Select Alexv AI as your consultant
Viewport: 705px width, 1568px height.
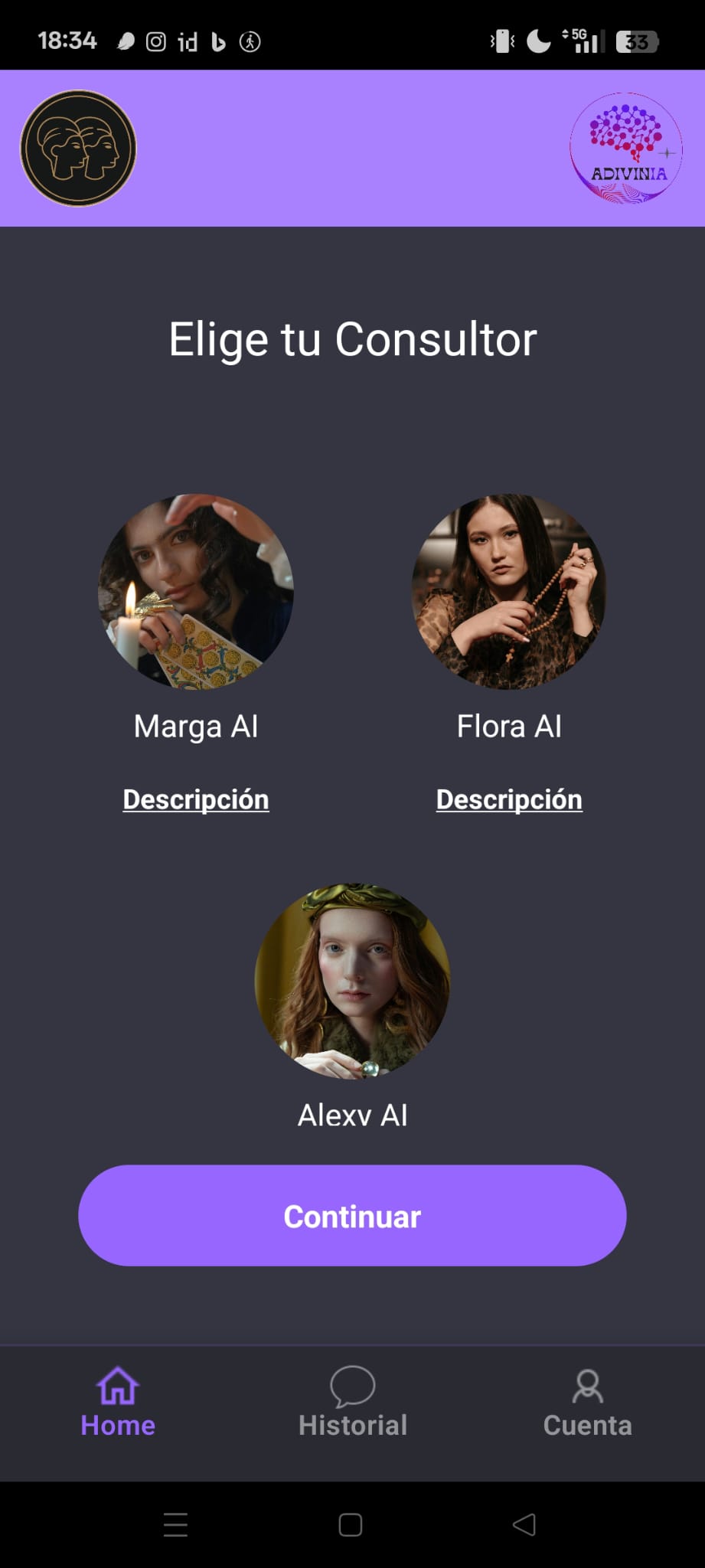352,981
